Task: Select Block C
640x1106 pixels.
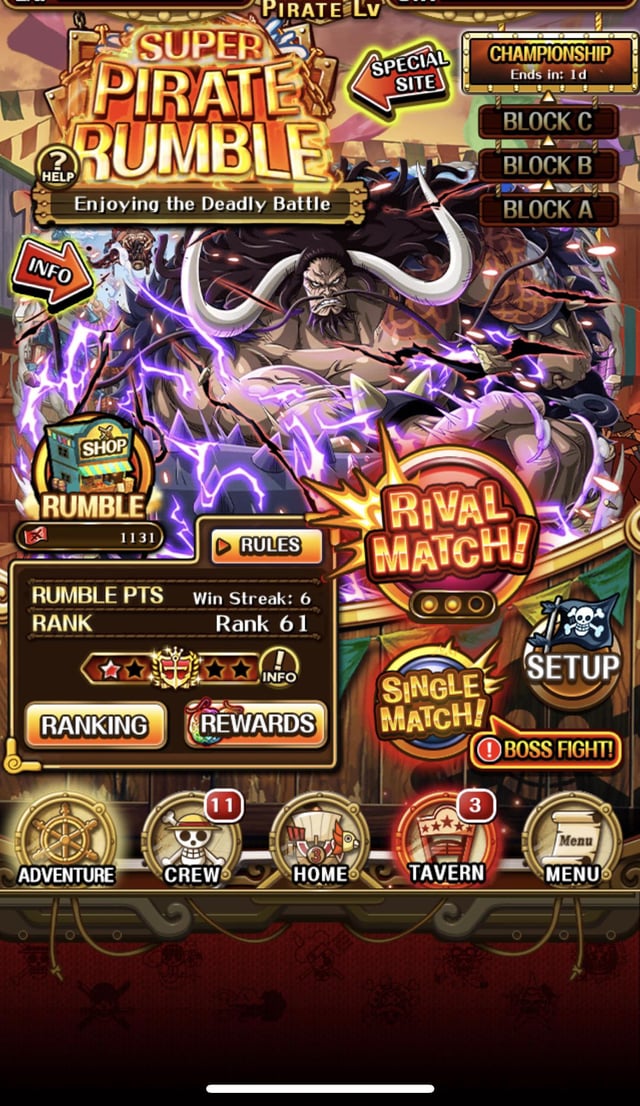Action: [x=547, y=123]
